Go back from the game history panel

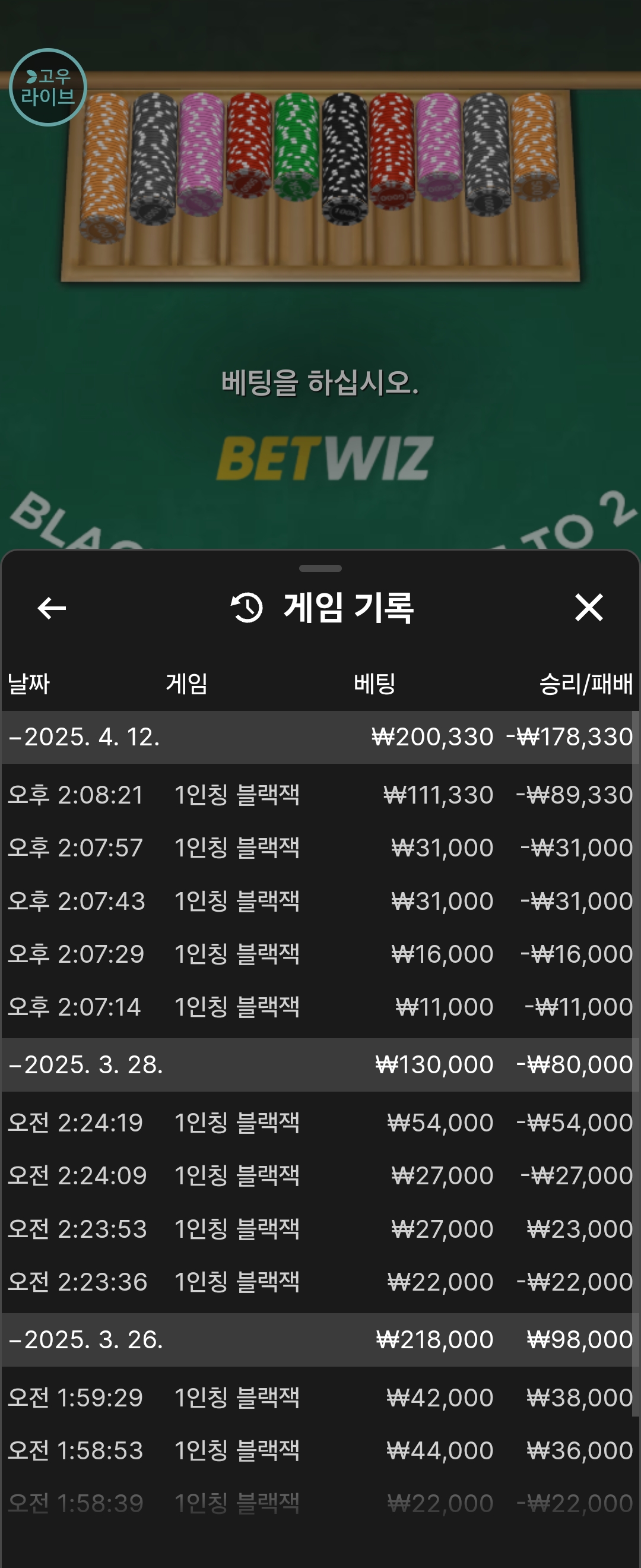tap(52, 608)
